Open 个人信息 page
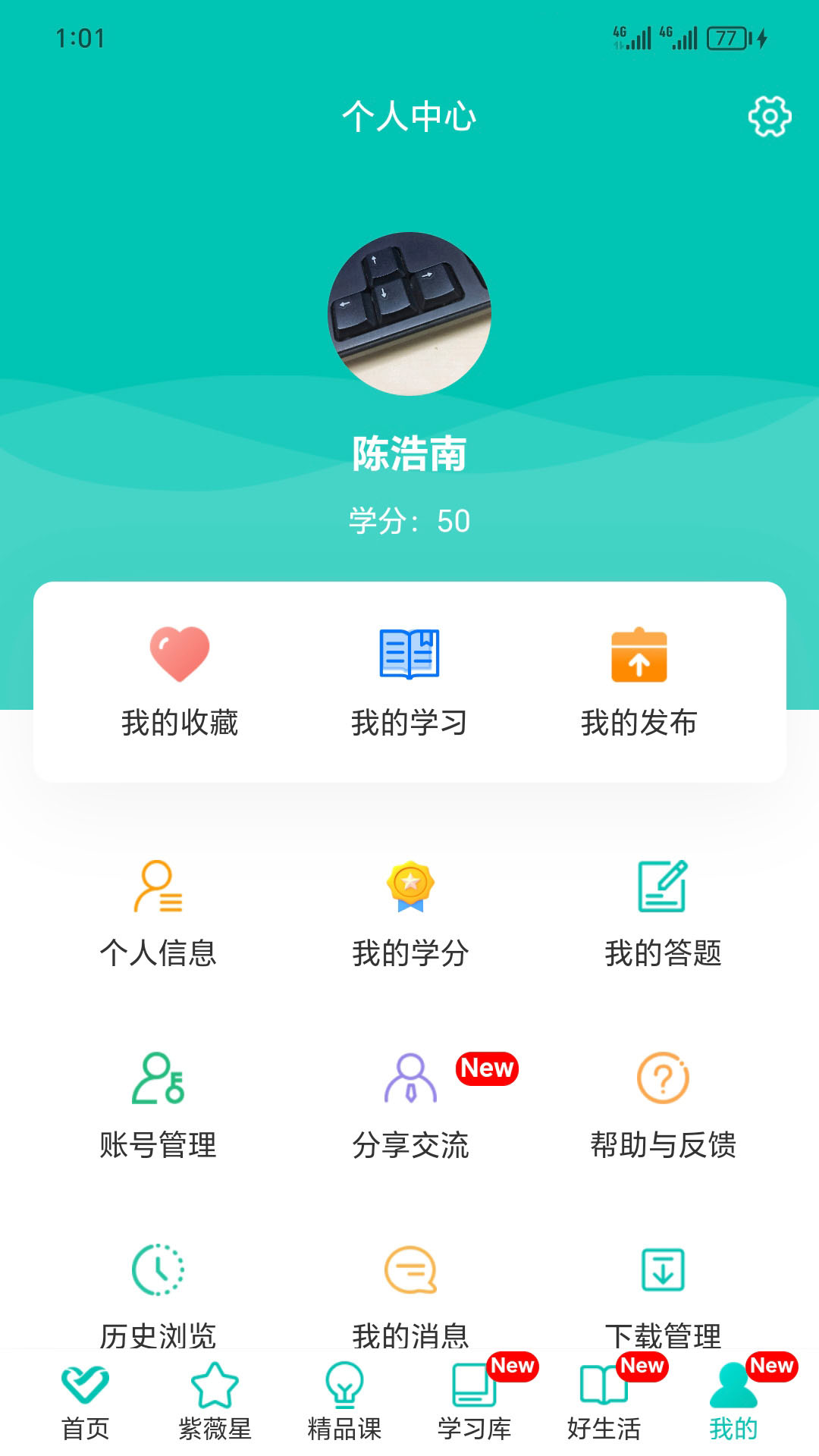Image resolution: width=819 pixels, height=1456 pixels. point(158,913)
